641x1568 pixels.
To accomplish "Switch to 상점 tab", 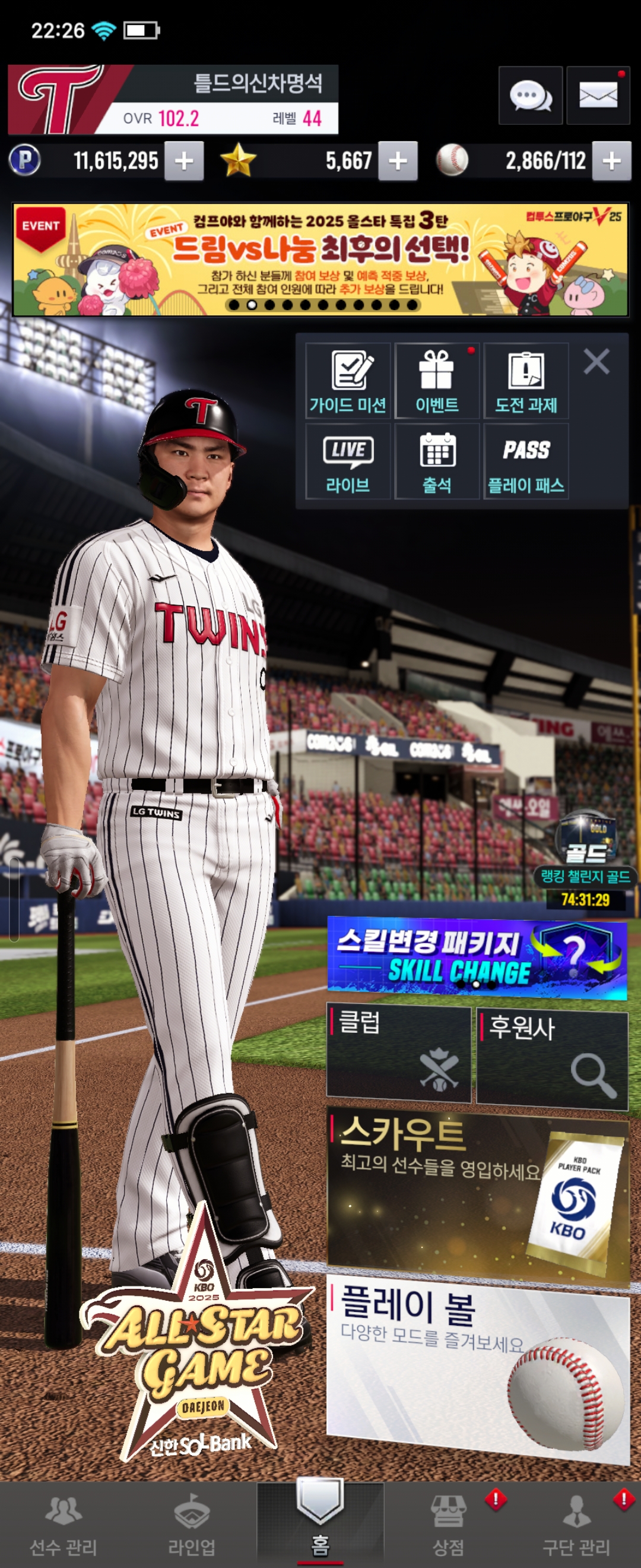I will pyautogui.click(x=448, y=1525).
